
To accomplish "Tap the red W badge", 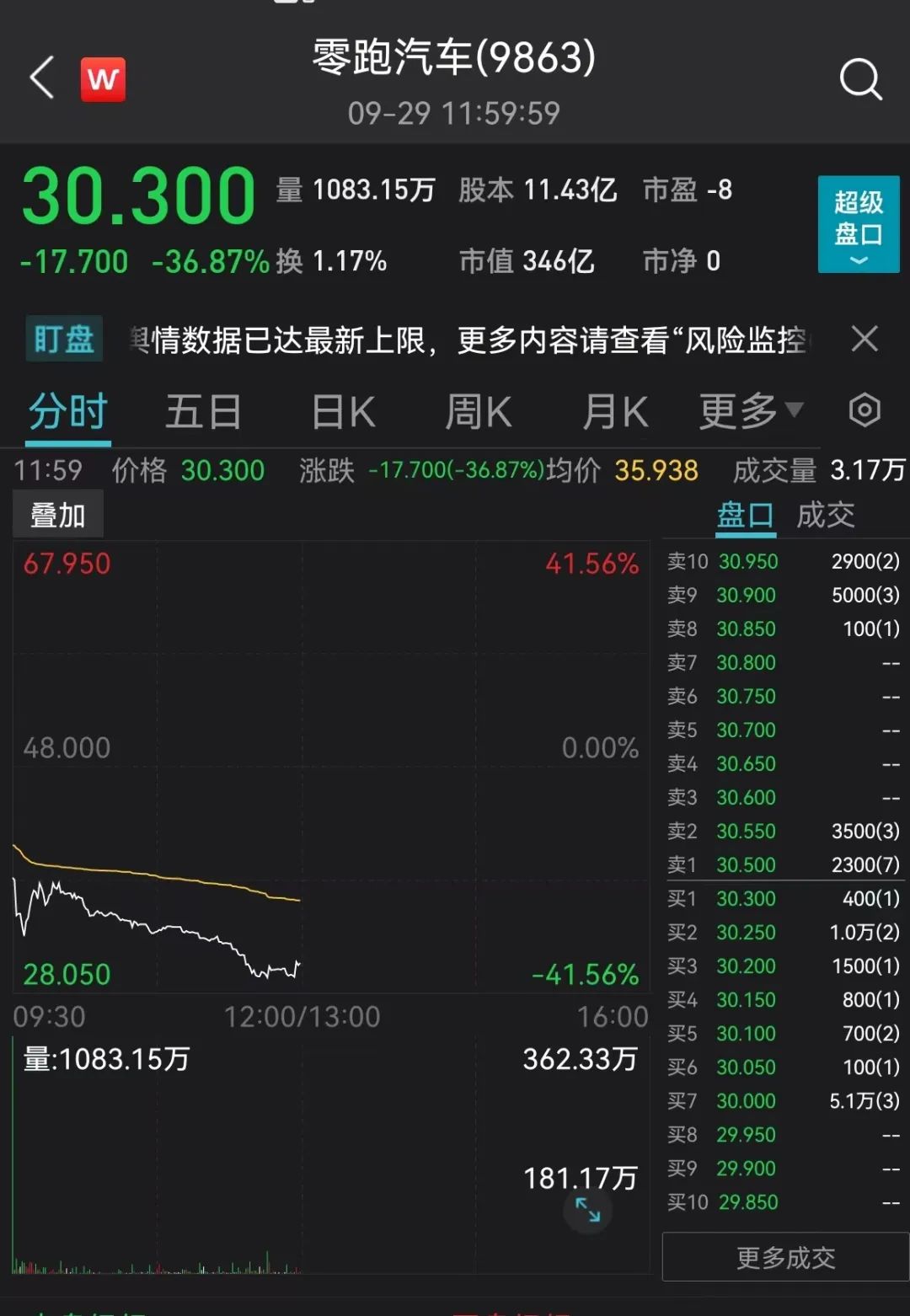I will point(103,80).
